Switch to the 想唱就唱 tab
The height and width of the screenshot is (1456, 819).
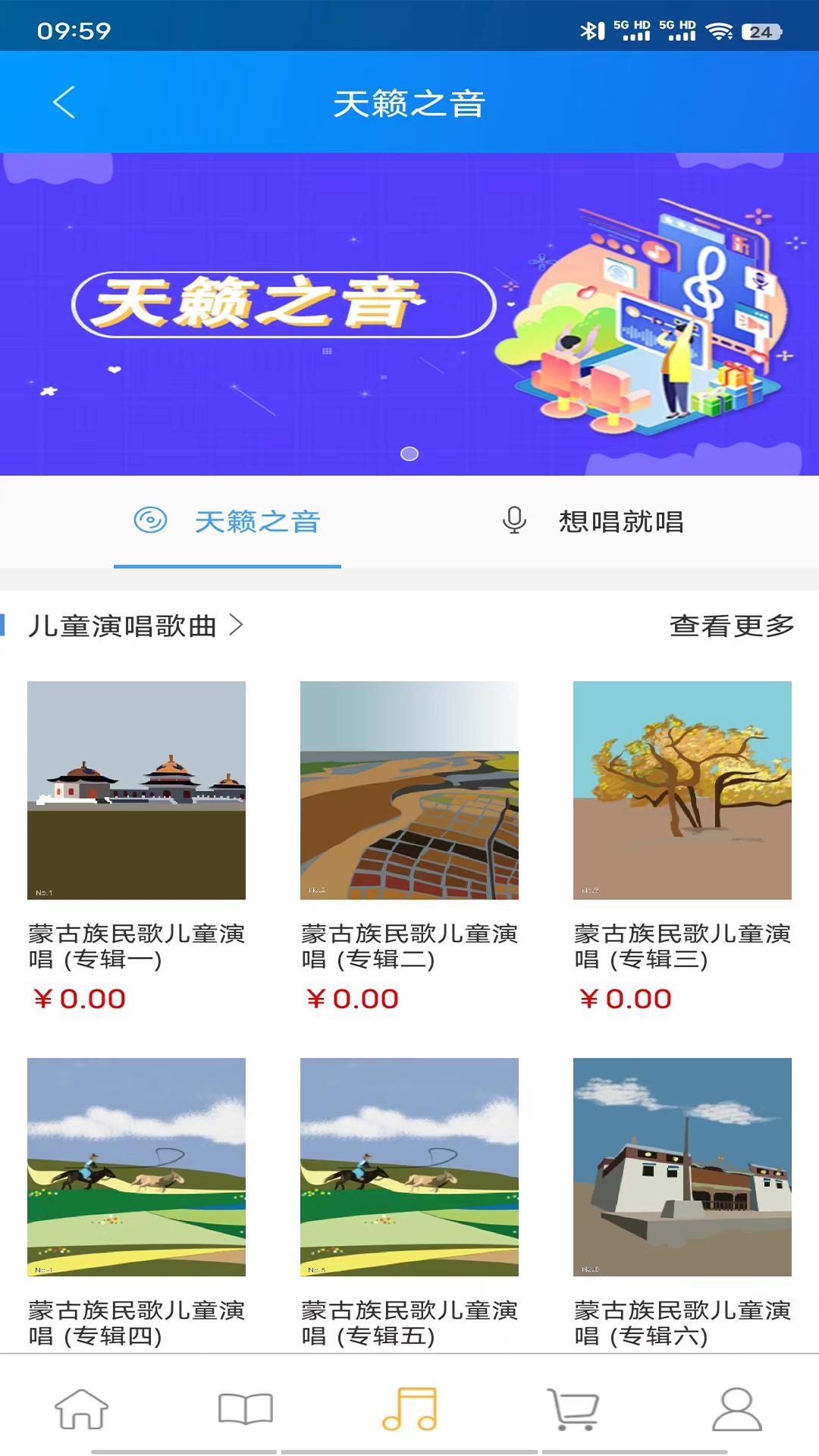[x=593, y=522]
